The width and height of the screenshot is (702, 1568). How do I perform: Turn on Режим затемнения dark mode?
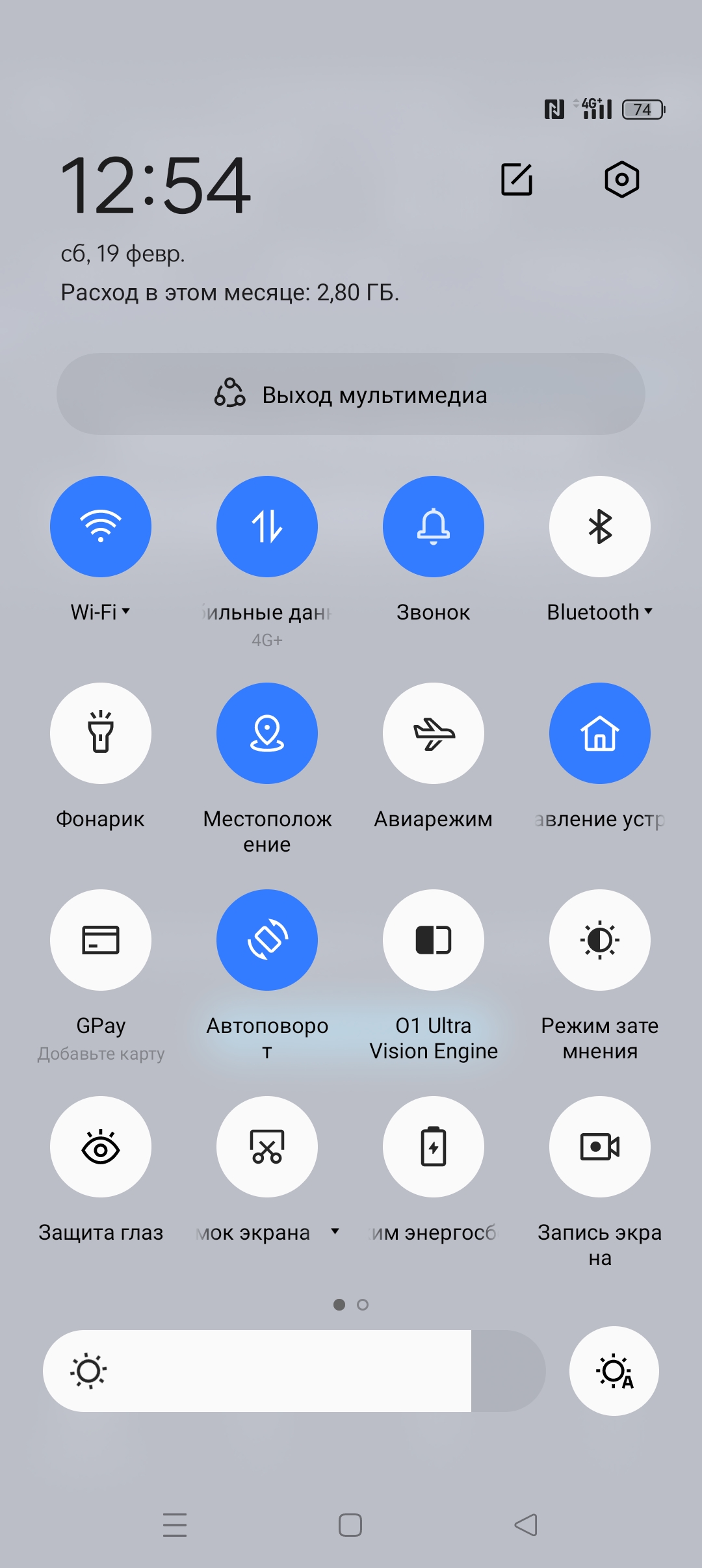(600, 940)
